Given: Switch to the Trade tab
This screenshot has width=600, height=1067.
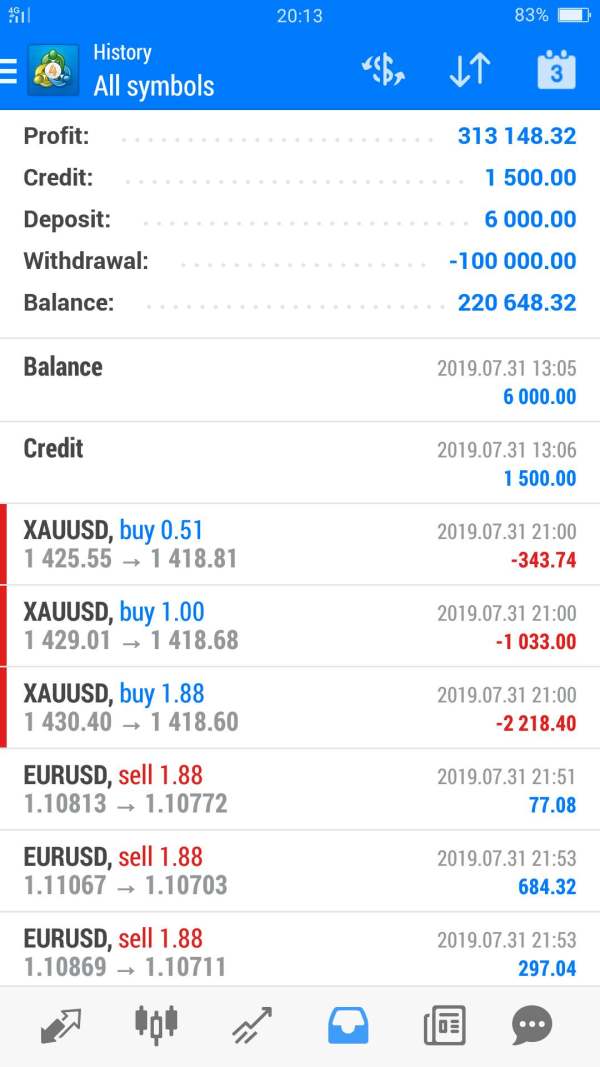Looking at the screenshot, I should [252, 1025].
